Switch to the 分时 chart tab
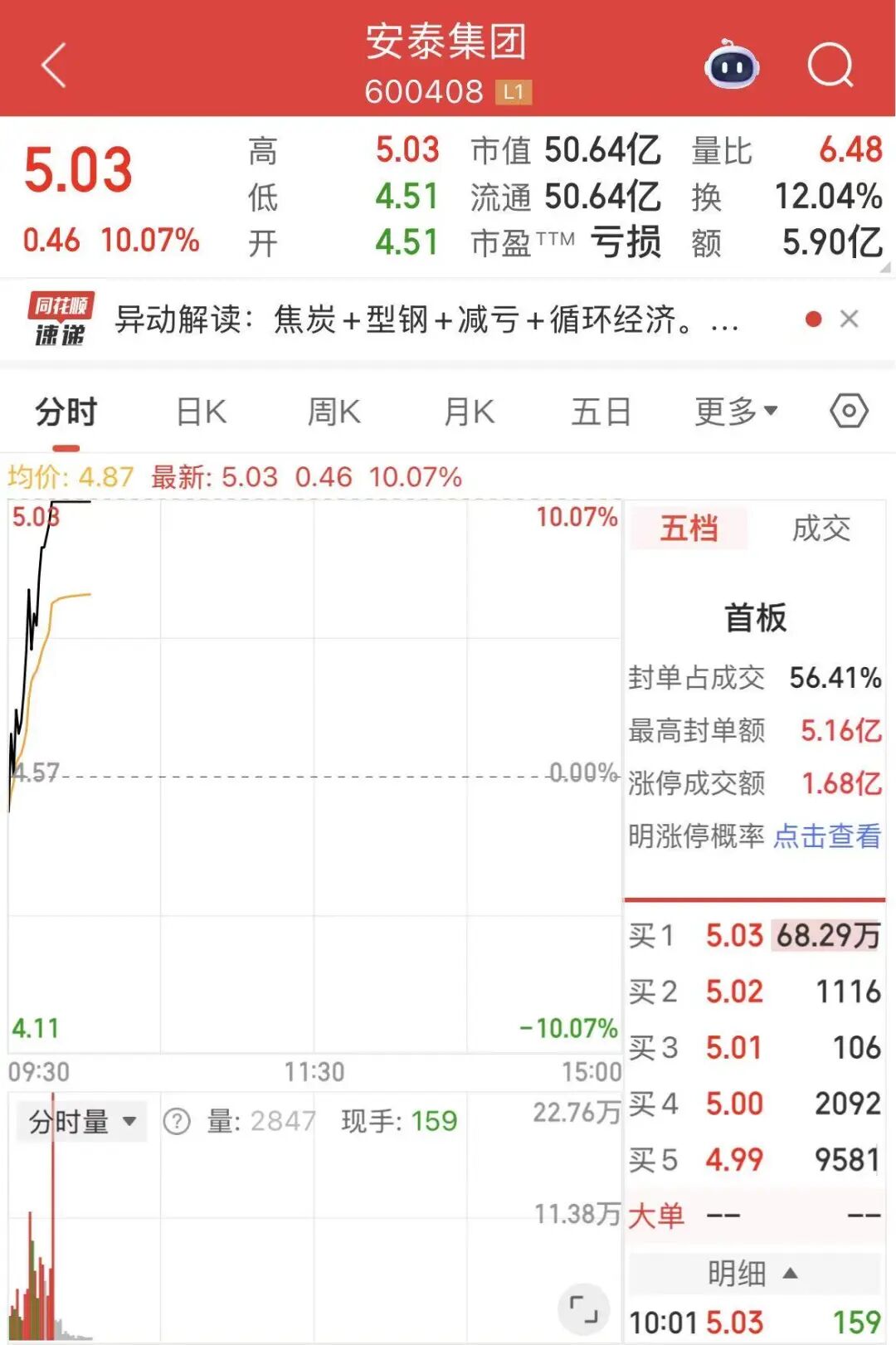 point(66,412)
